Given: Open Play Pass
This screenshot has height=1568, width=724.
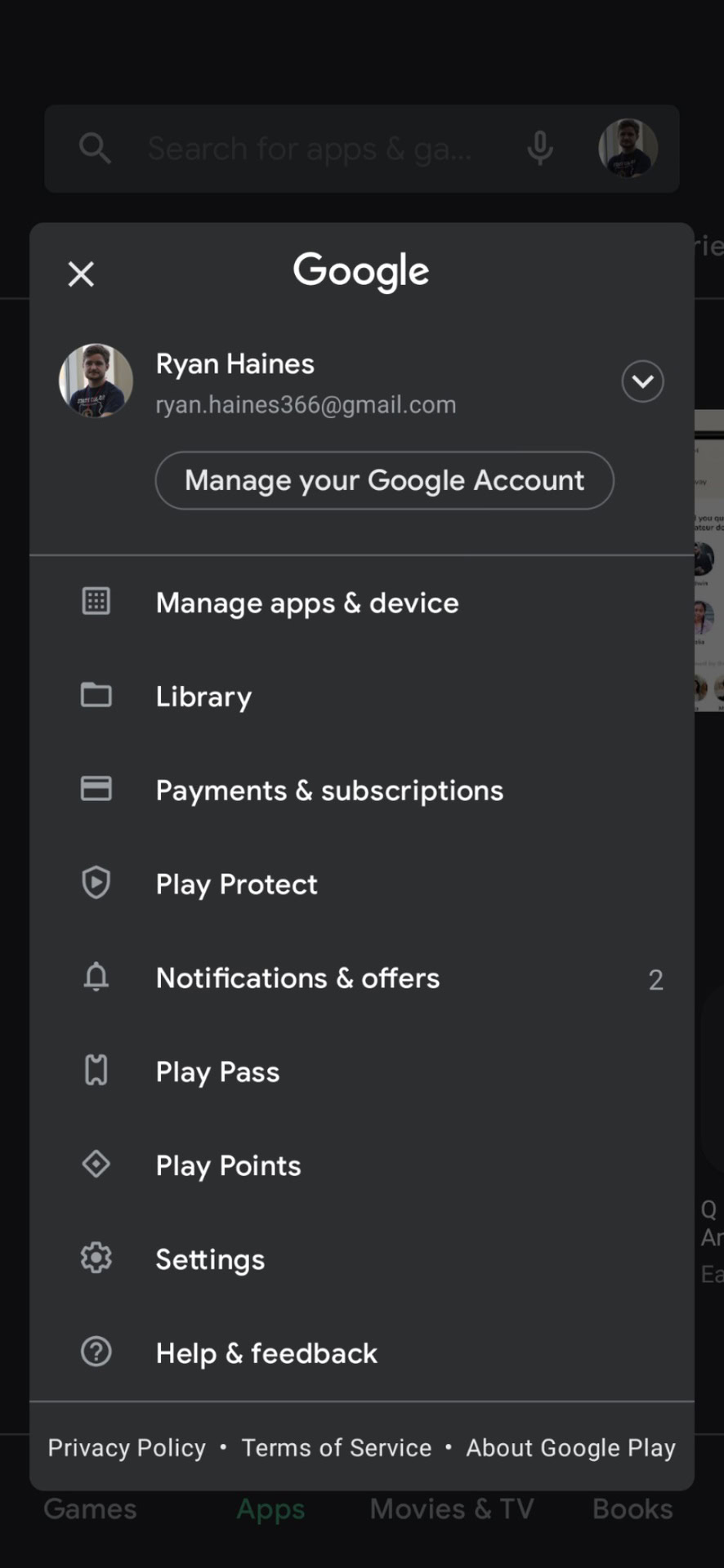Looking at the screenshot, I should pos(217,1072).
